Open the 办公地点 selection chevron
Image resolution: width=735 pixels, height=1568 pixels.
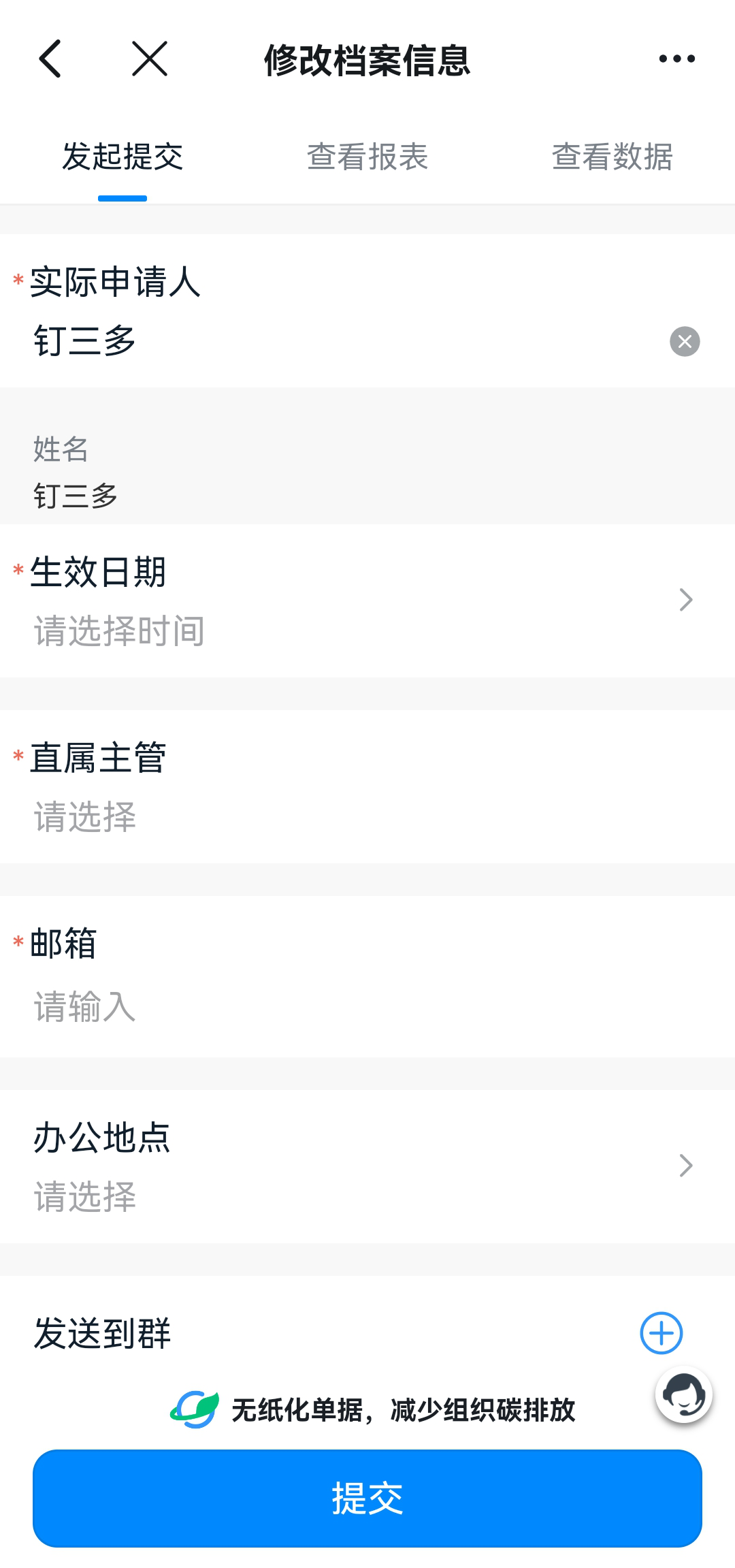(686, 1166)
